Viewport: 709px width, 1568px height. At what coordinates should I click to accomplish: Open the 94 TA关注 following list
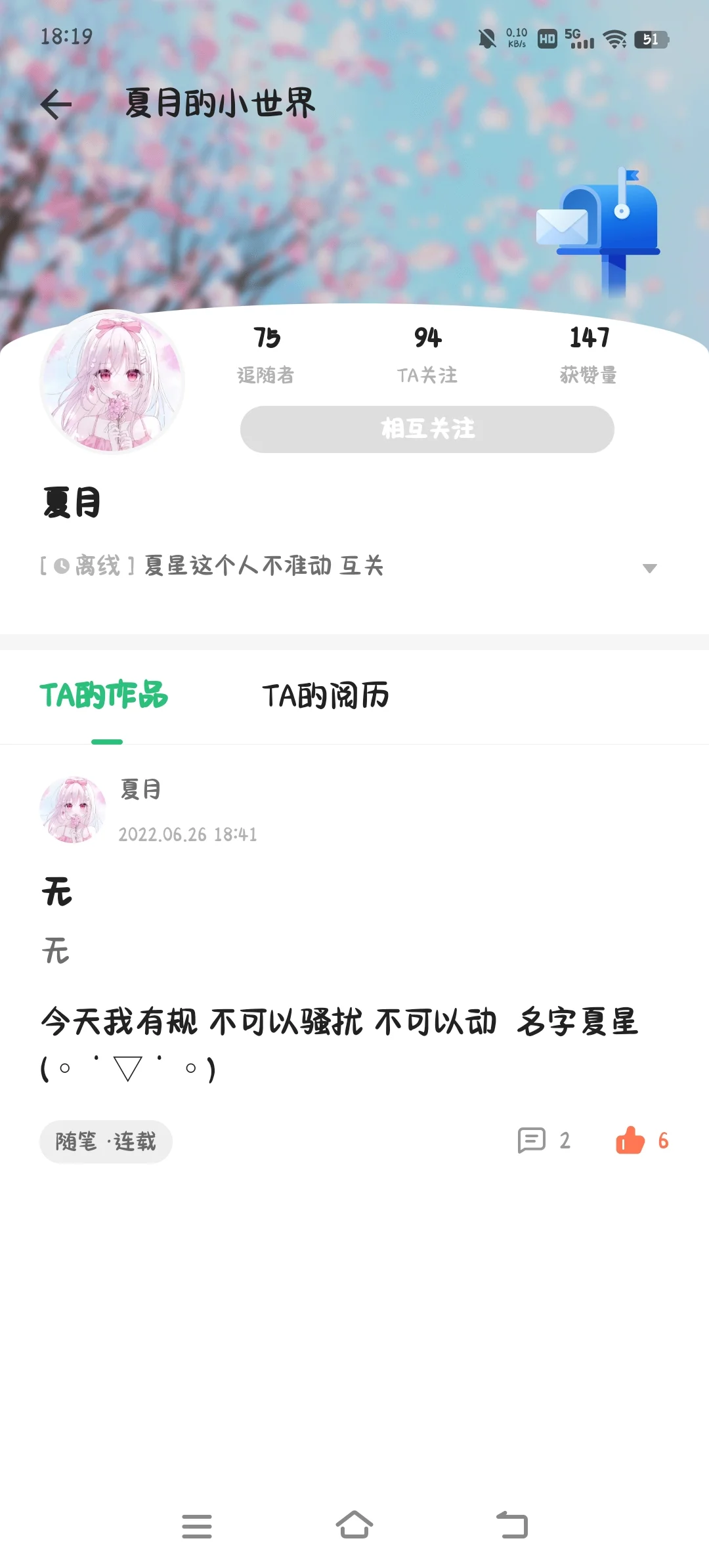(427, 355)
